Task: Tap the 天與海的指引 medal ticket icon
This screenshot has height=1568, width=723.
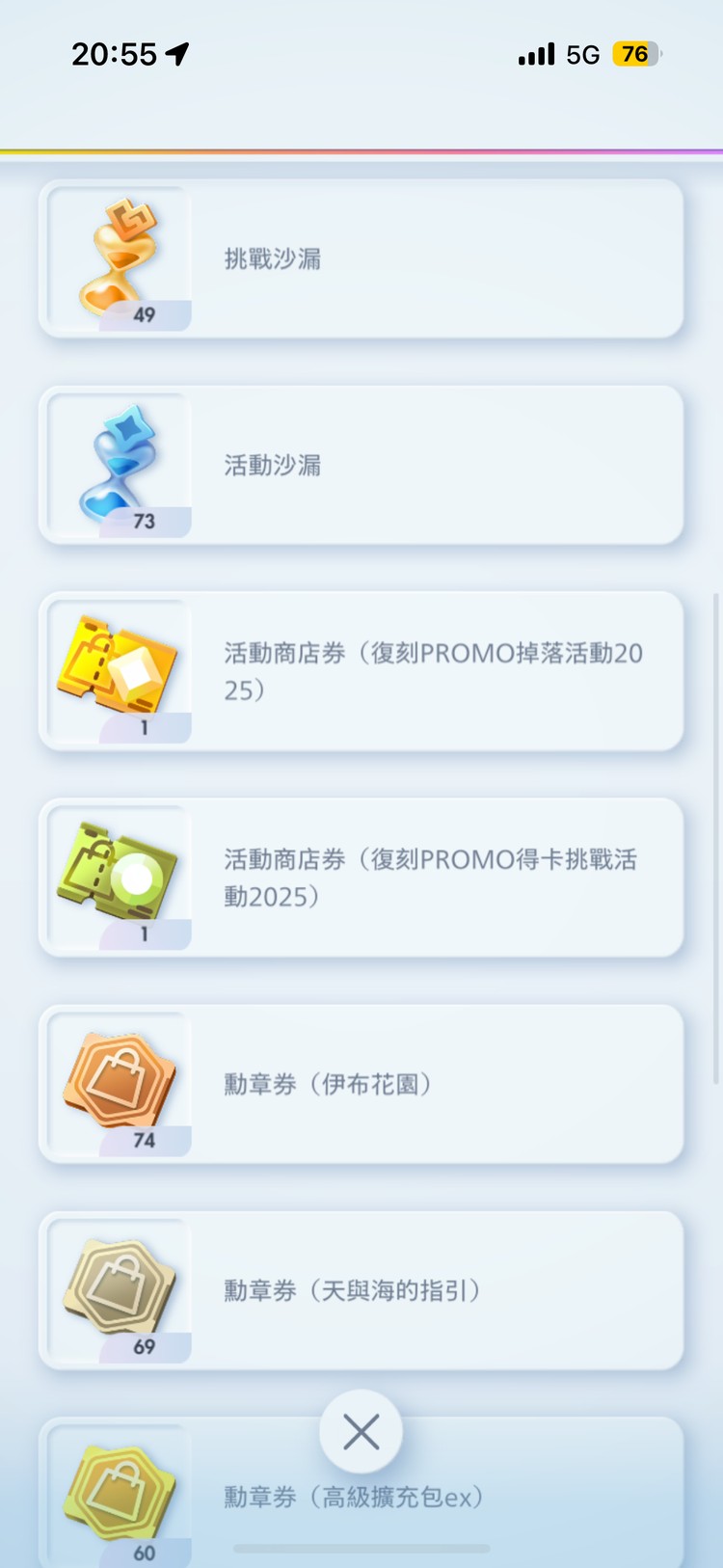Action: [x=119, y=1285]
